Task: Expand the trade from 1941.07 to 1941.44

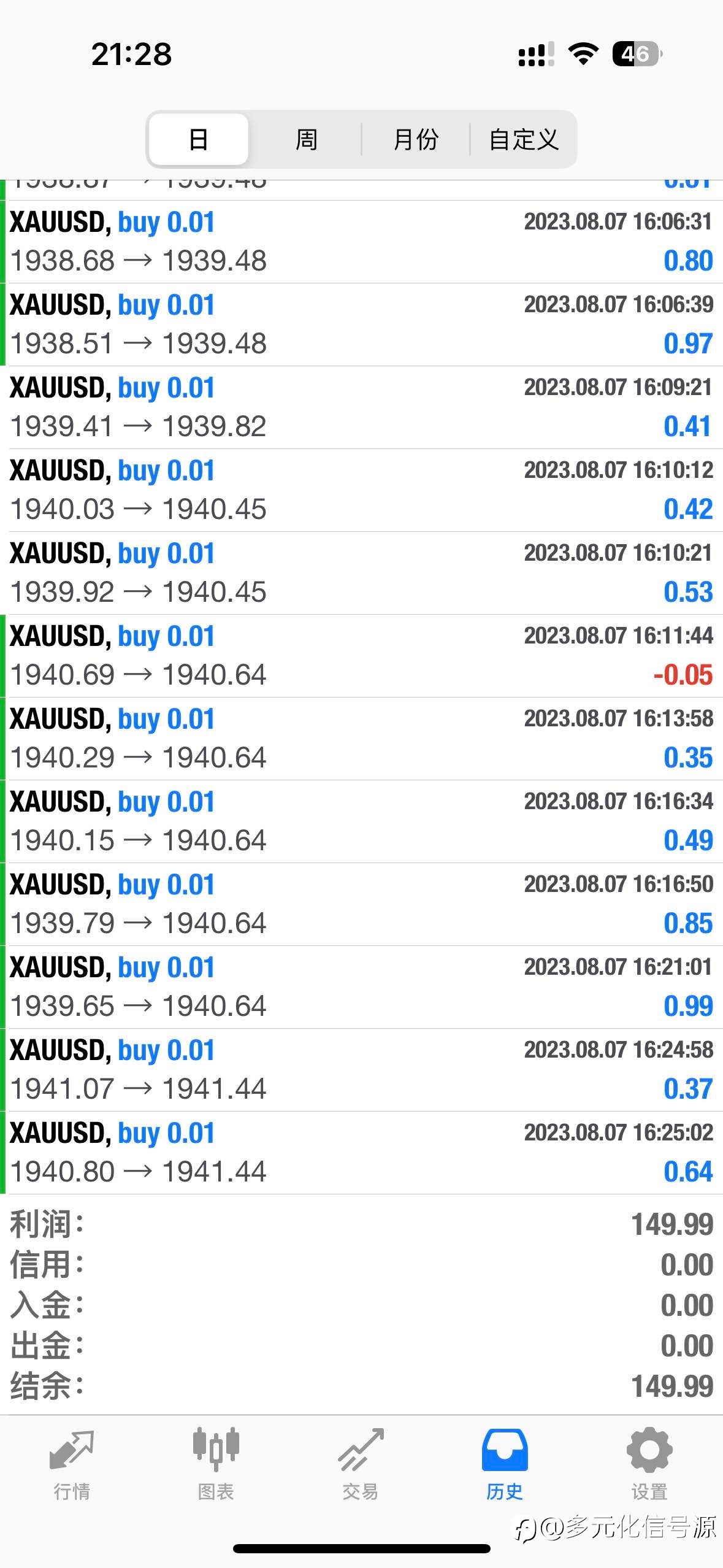Action: (x=361, y=1070)
